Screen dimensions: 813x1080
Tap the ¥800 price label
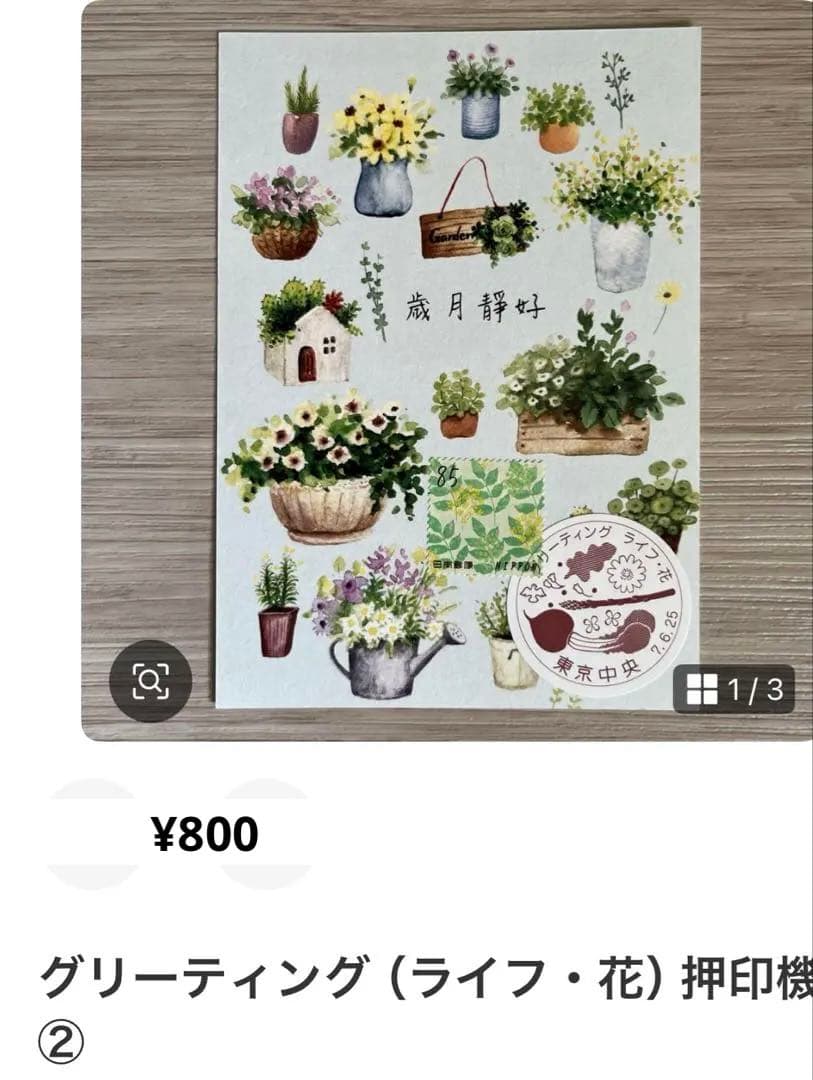pos(205,831)
